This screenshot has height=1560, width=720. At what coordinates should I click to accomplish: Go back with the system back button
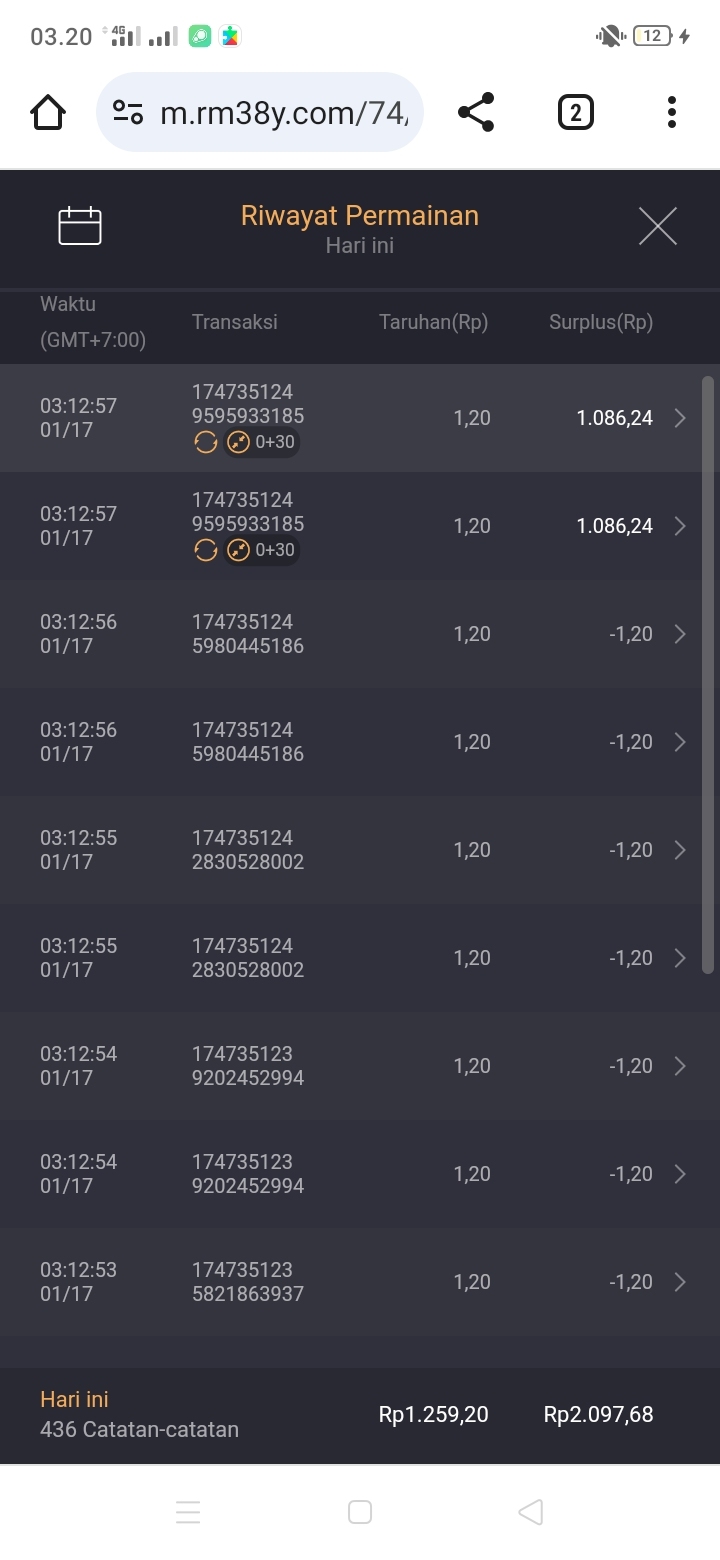coord(531,1512)
